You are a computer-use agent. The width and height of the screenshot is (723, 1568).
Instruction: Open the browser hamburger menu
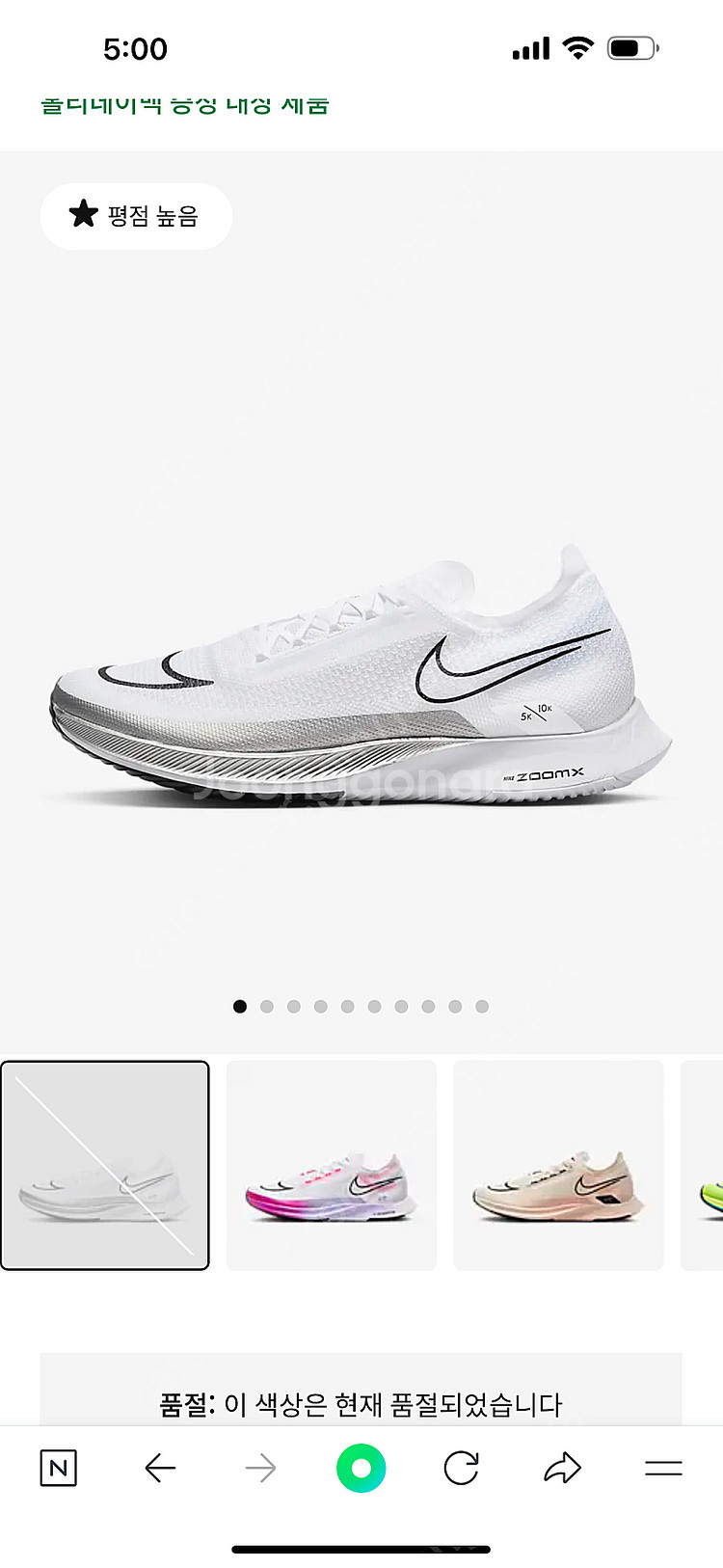pyautogui.click(x=663, y=1468)
